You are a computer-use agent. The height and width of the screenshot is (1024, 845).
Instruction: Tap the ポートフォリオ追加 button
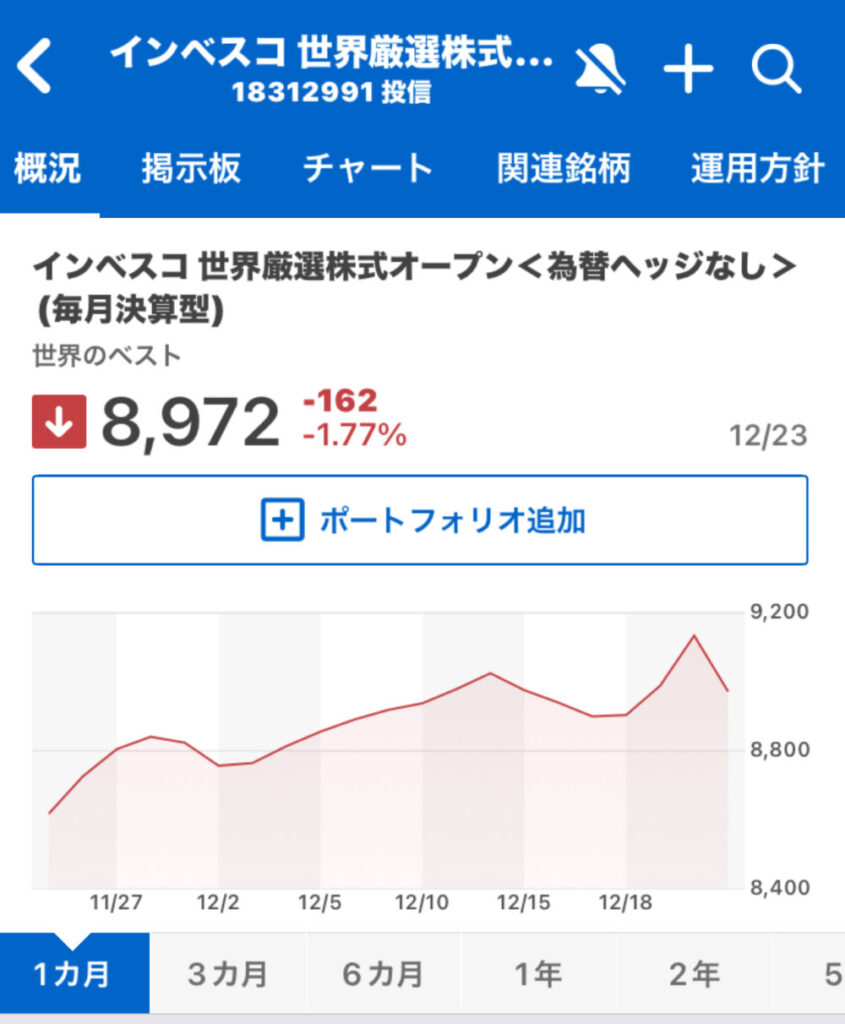(420, 521)
